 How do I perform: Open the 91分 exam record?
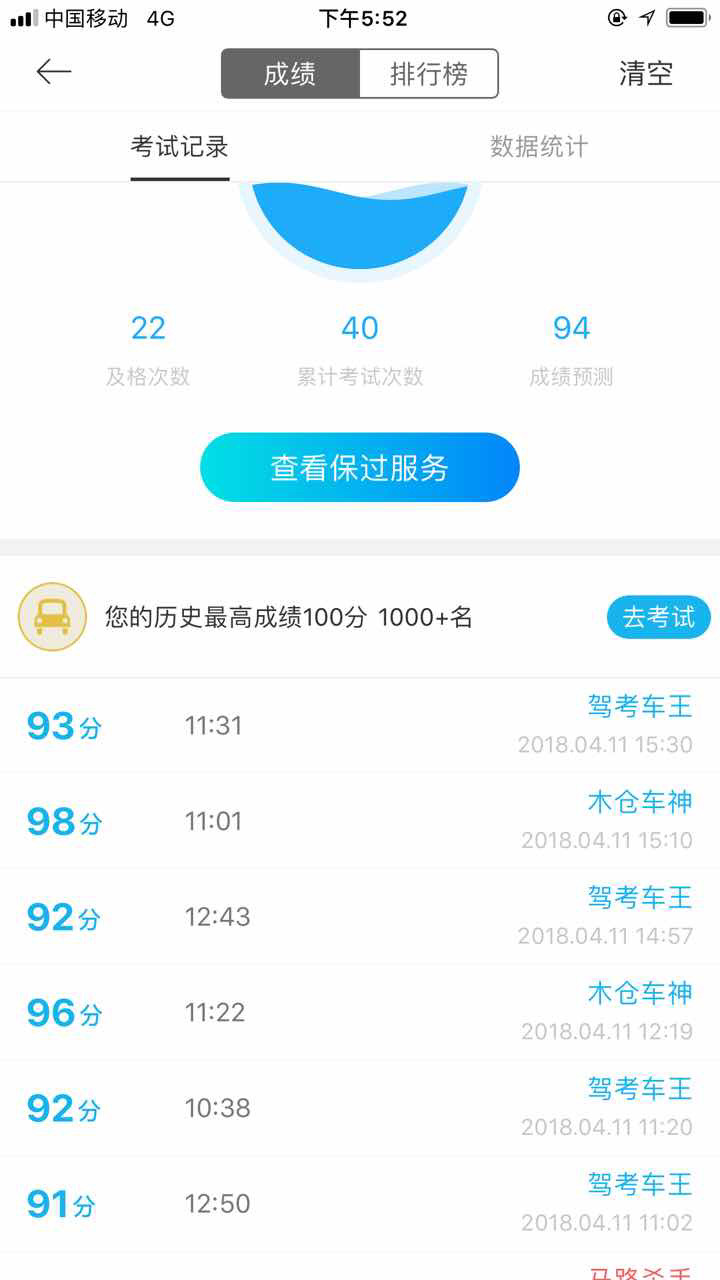point(360,1204)
